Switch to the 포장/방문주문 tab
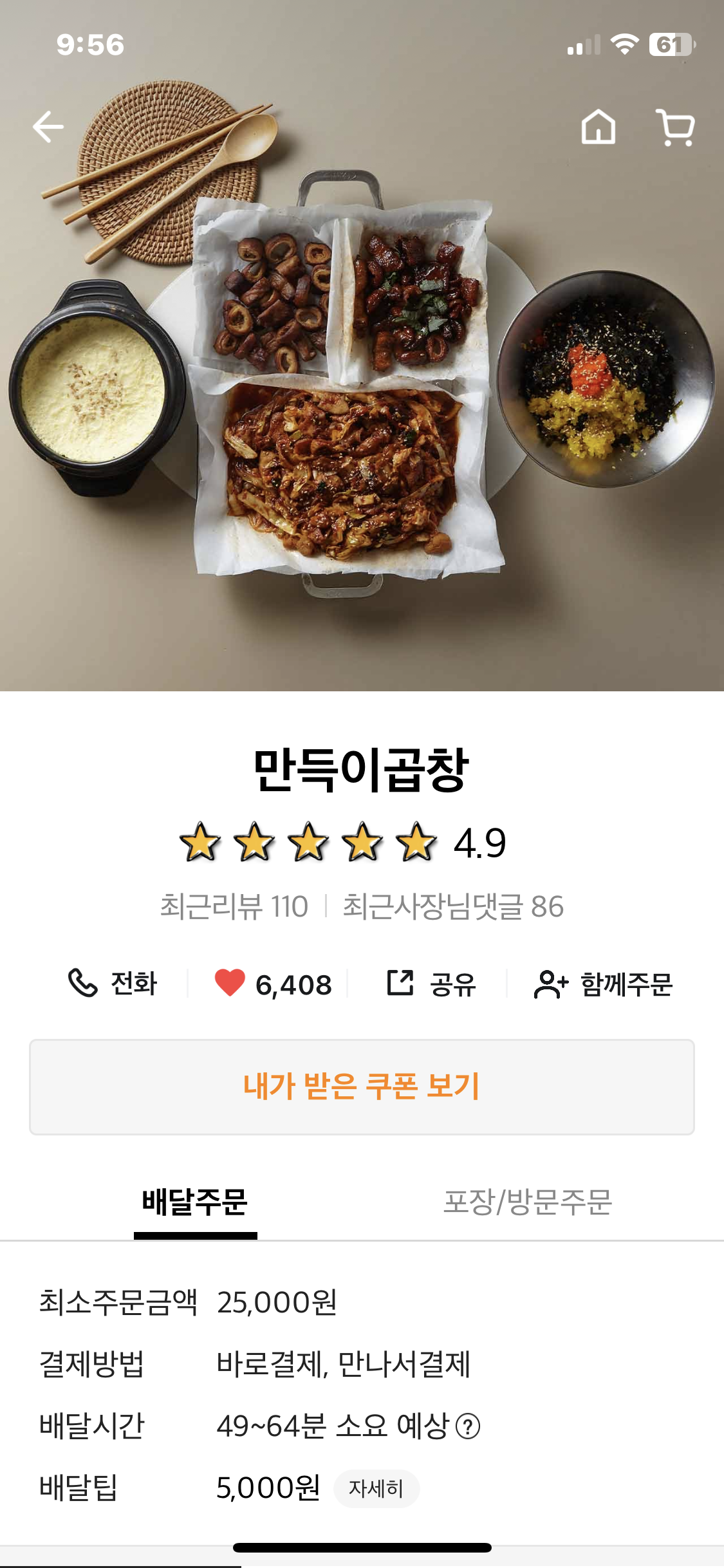 click(x=528, y=1202)
